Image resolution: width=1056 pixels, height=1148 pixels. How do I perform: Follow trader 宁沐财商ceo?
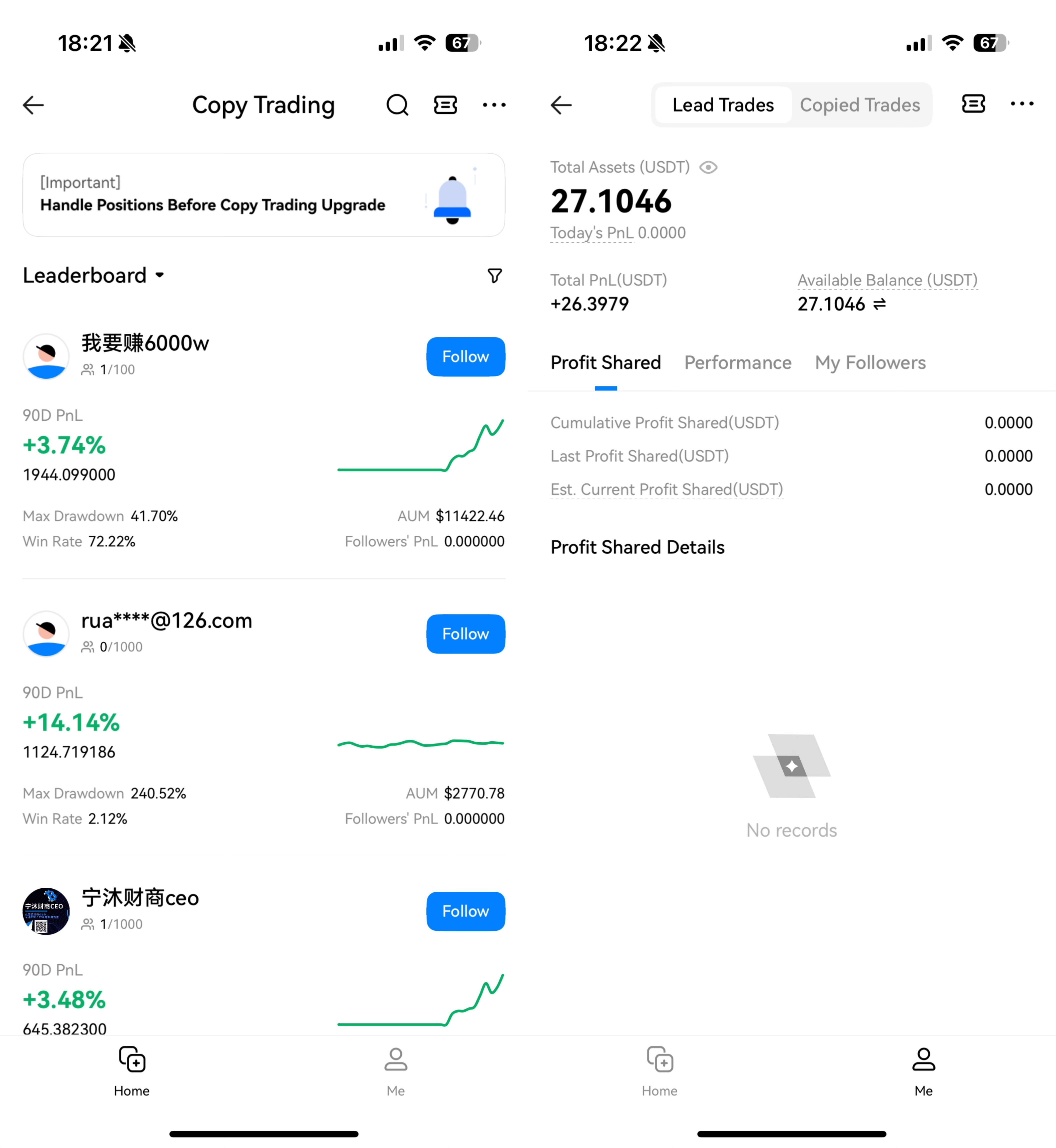click(x=465, y=911)
